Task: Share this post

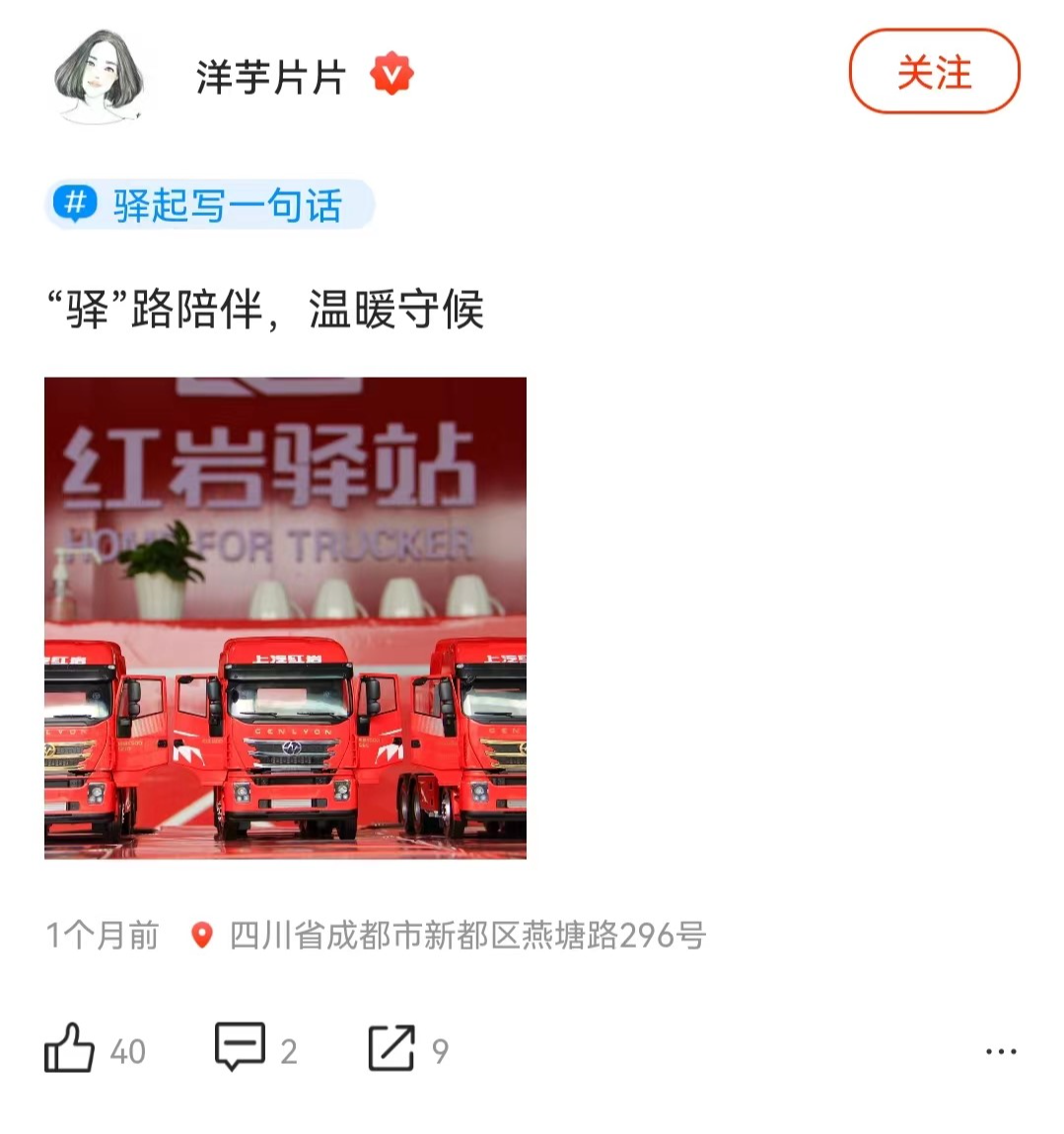Action: coord(391,1048)
